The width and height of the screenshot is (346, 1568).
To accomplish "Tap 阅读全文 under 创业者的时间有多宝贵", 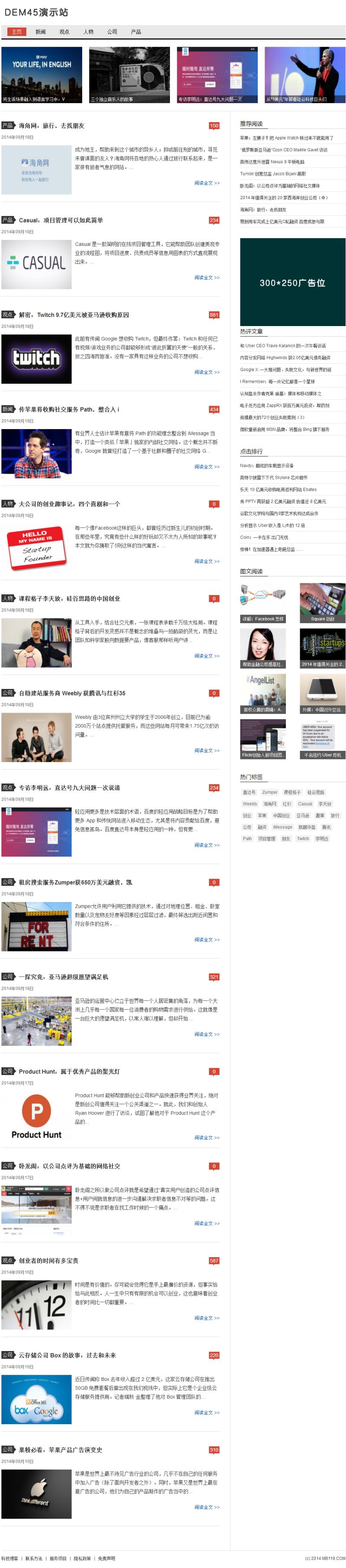I will (207, 1319).
